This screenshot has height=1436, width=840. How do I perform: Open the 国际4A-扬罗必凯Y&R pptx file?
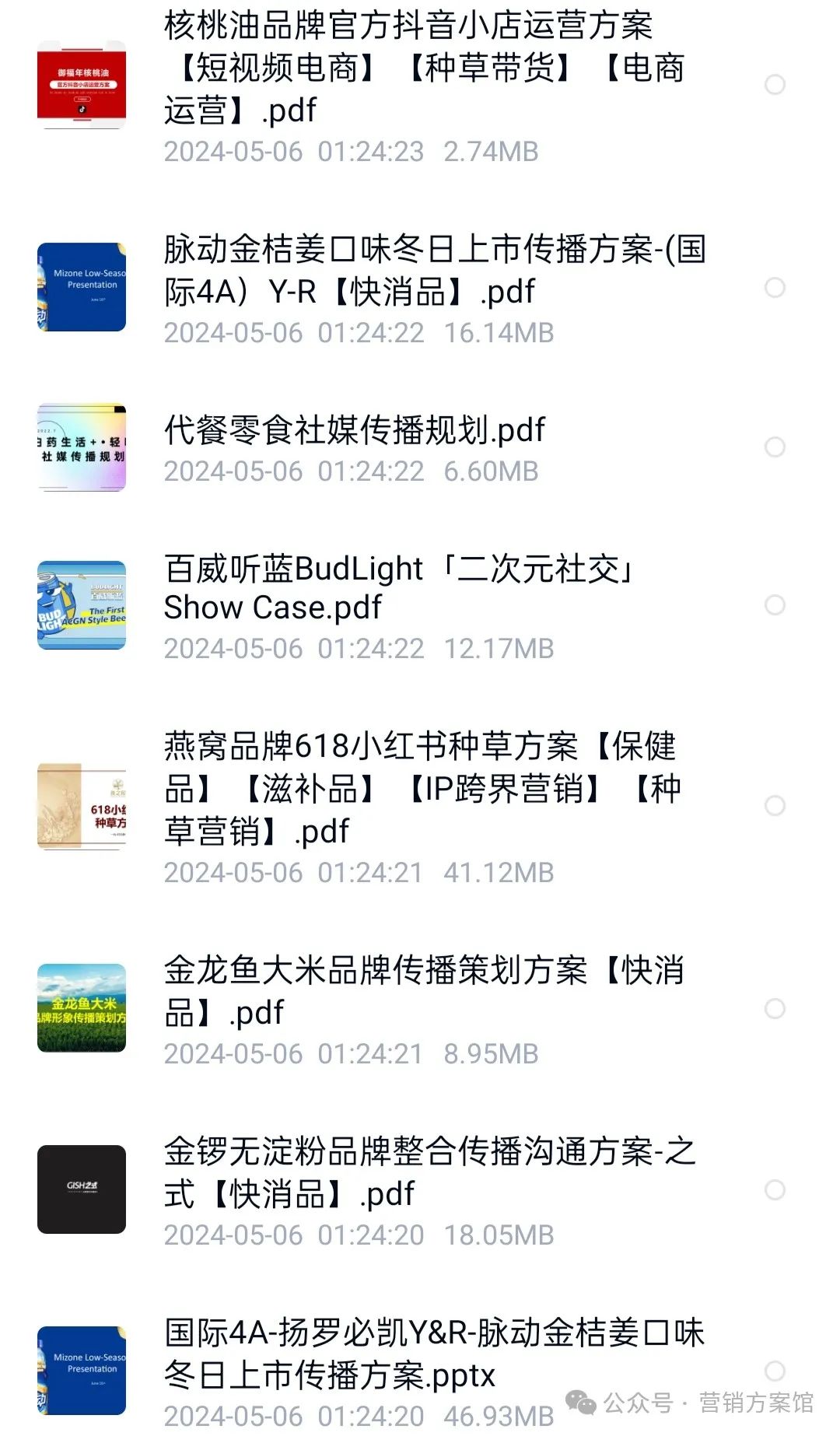point(434,1354)
